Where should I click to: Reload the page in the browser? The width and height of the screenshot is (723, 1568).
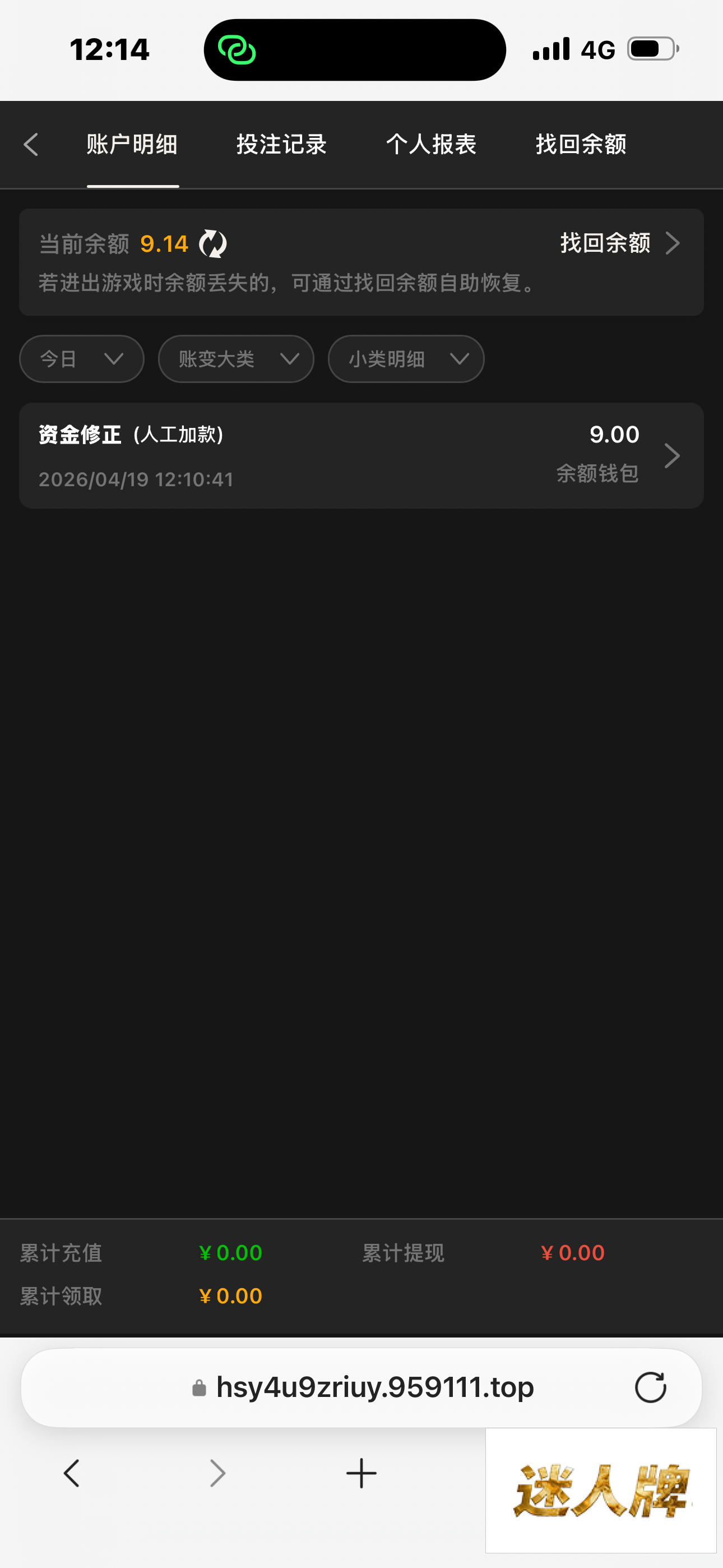pyautogui.click(x=650, y=1388)
